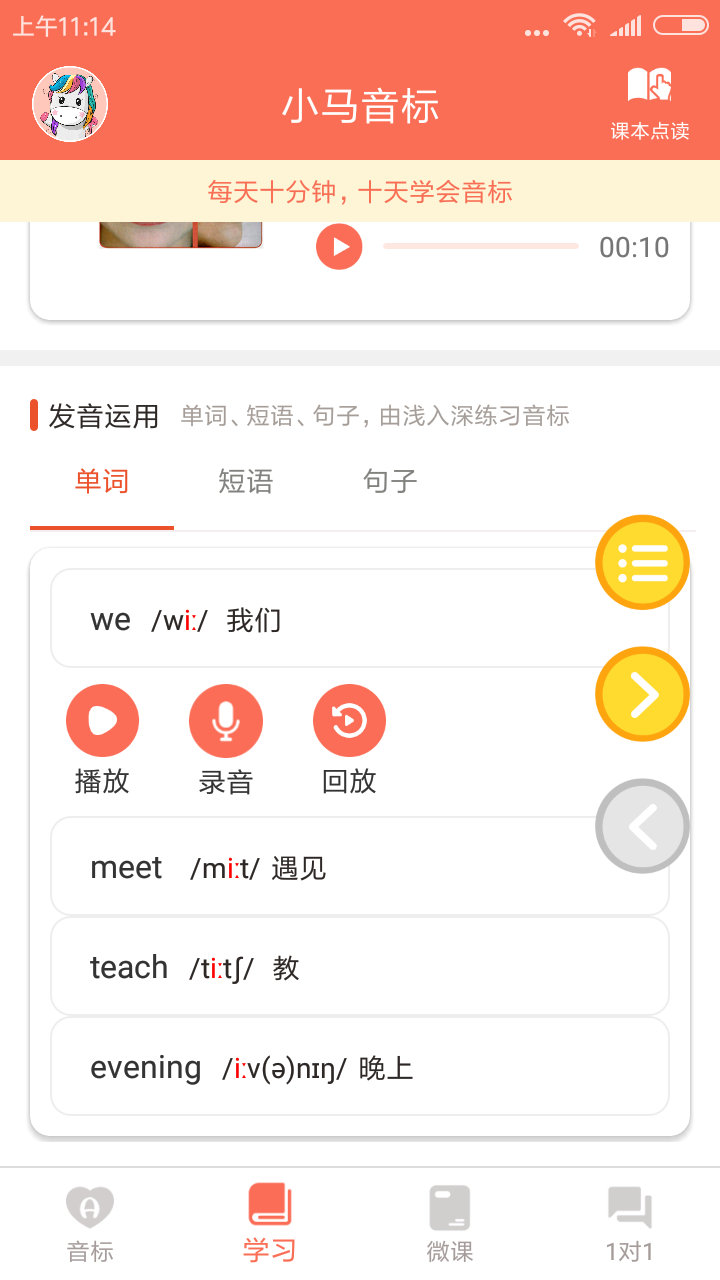Tap the yellow right arrow for next word

(643, 693)
